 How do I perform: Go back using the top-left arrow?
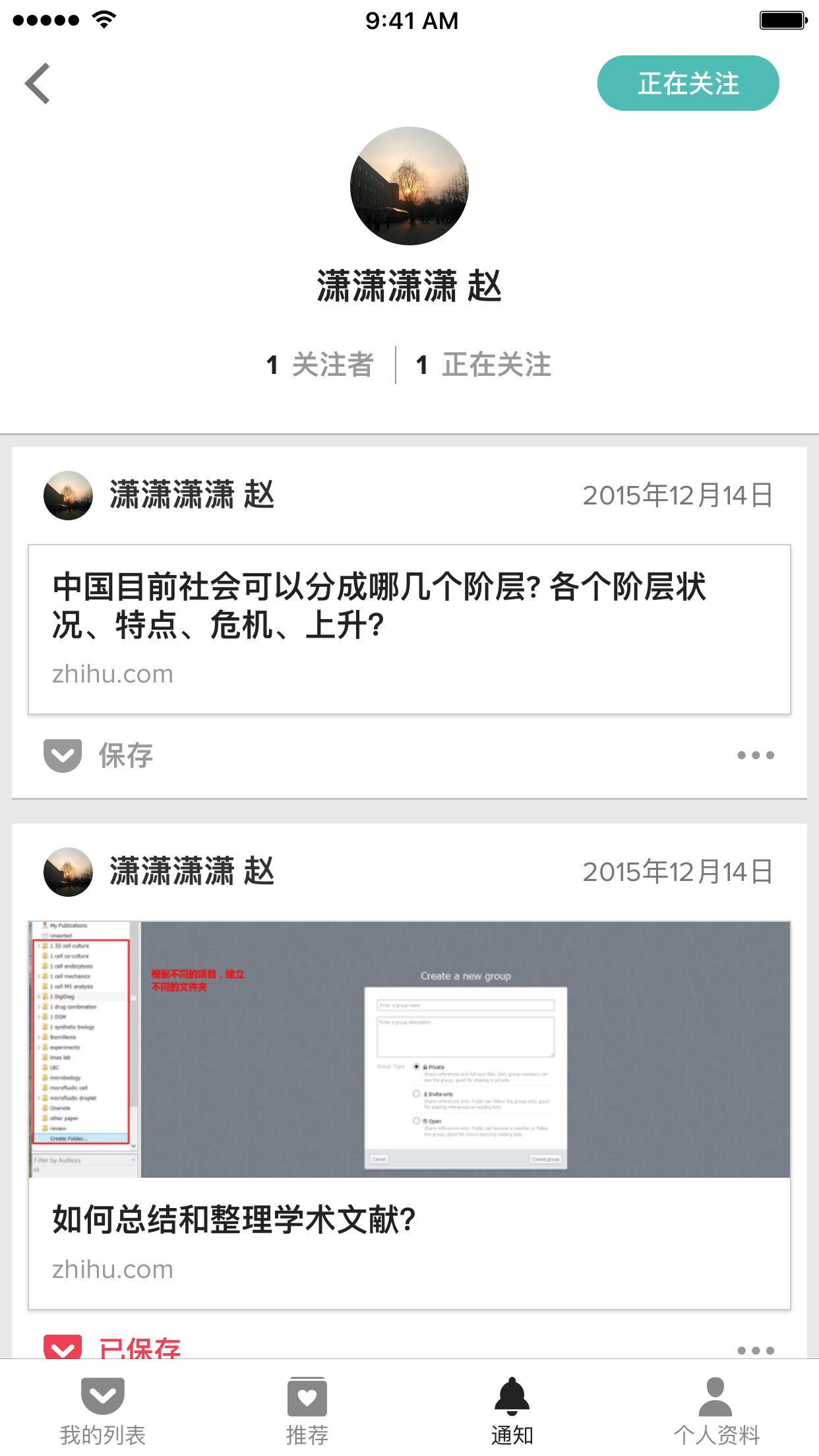click(38, 84)
